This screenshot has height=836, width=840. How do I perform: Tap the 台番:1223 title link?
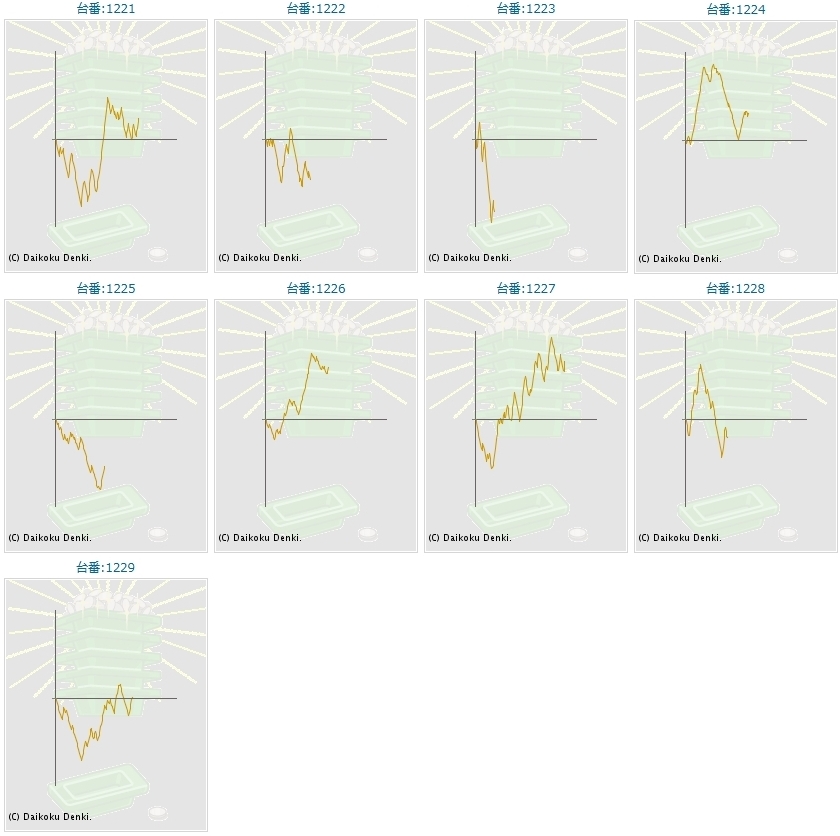[526, 9]
